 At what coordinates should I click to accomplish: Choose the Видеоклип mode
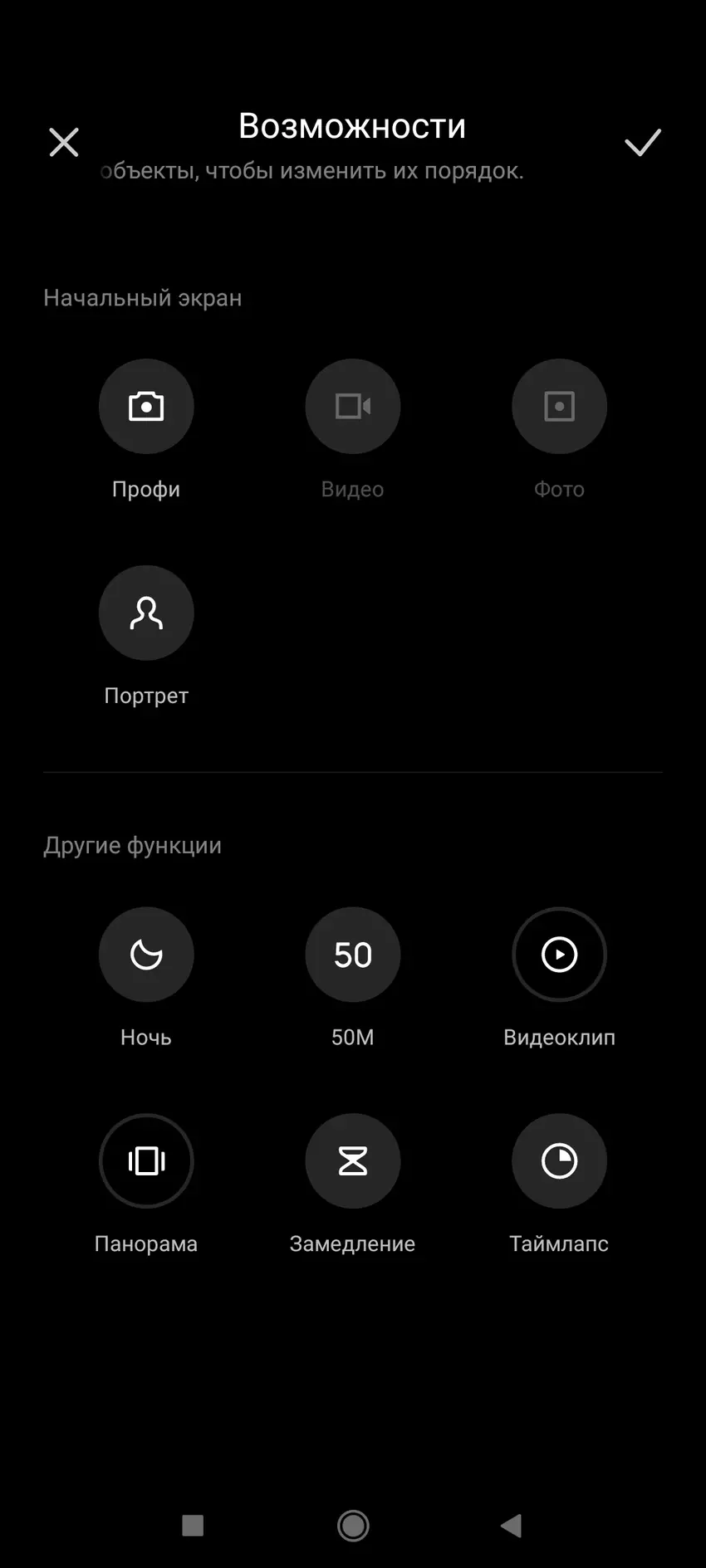coord(559,955)
